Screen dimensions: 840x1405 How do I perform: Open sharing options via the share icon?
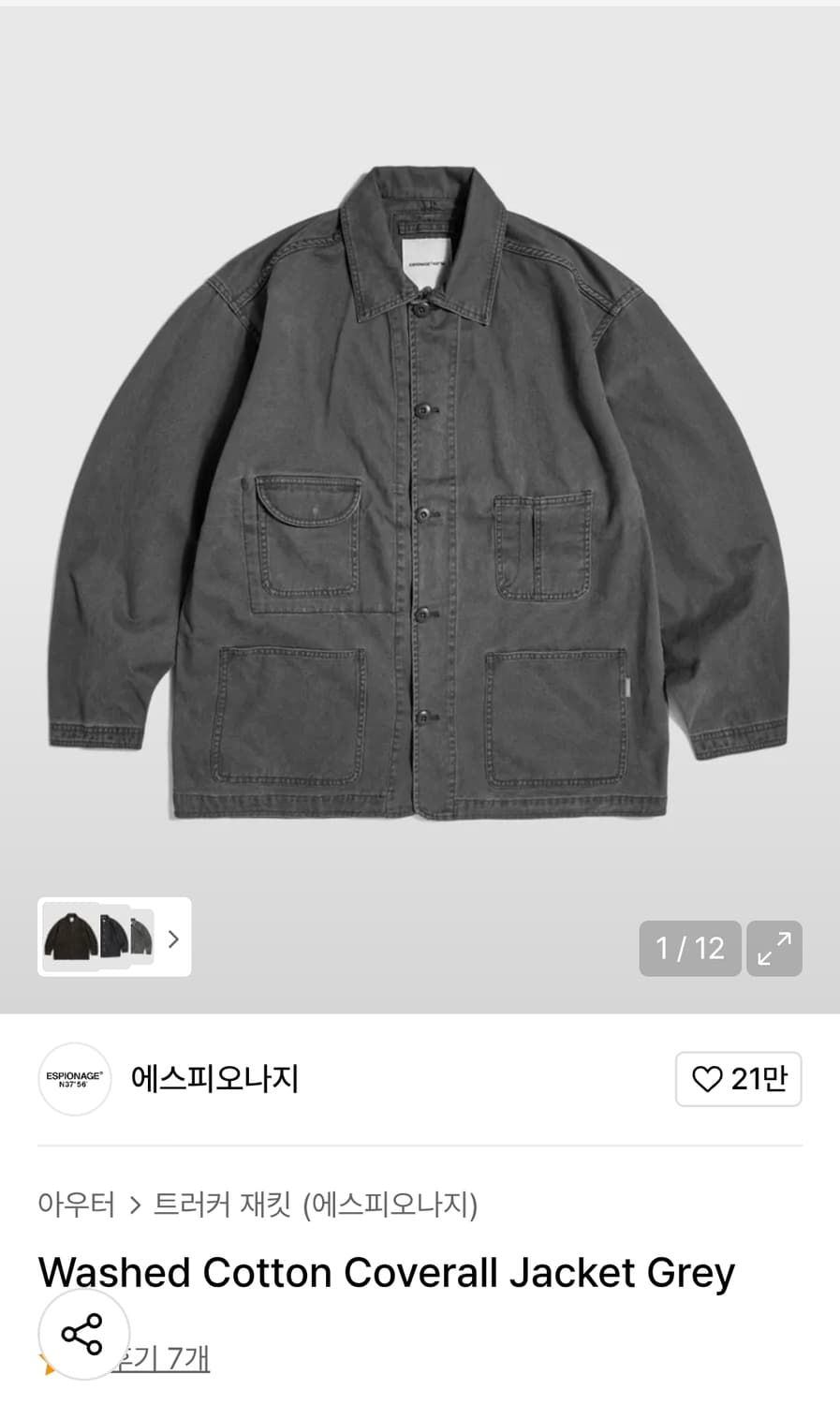pyautogui.click(x=83, y=1334)
